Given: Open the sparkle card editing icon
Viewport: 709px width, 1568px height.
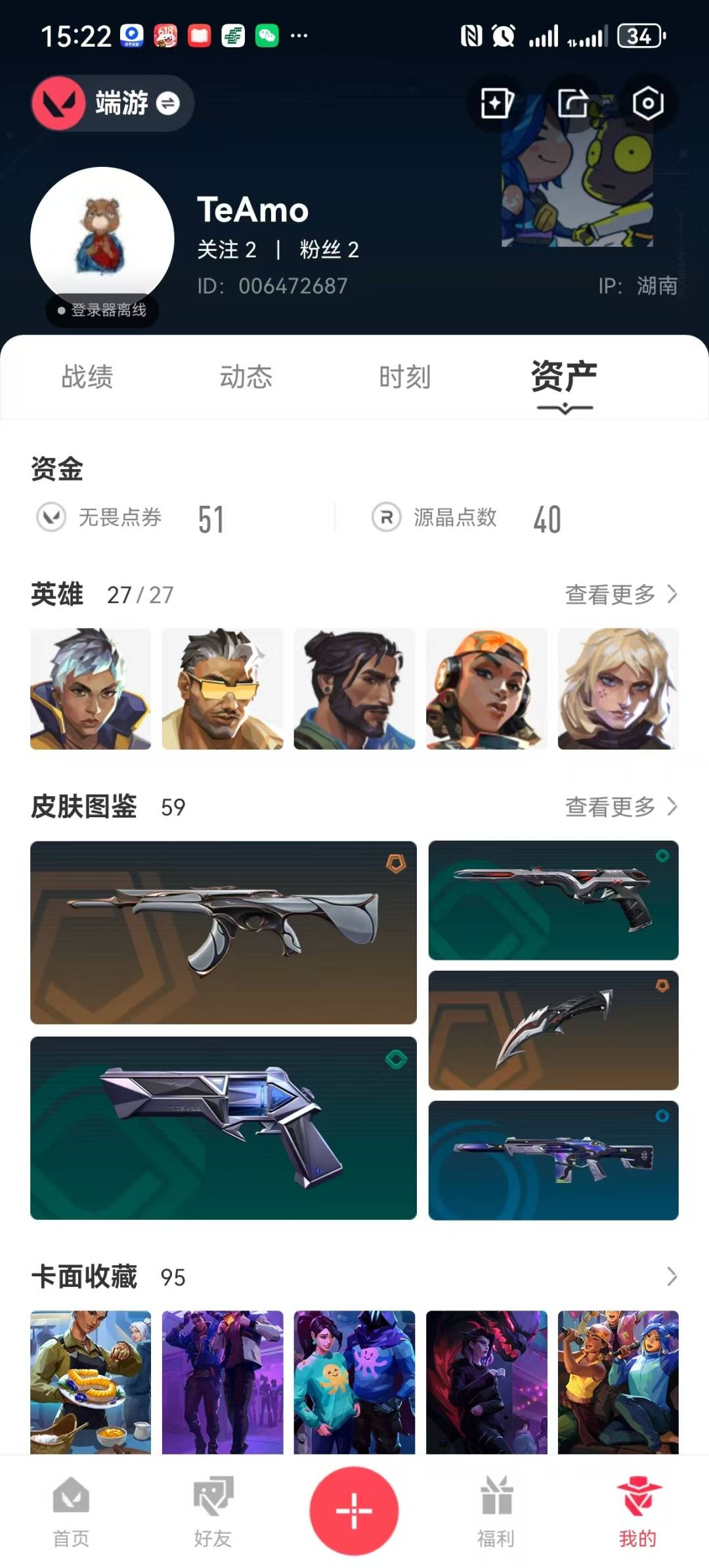Looking at the screenshot, I should pyautogui.click(x=497, y=103).
